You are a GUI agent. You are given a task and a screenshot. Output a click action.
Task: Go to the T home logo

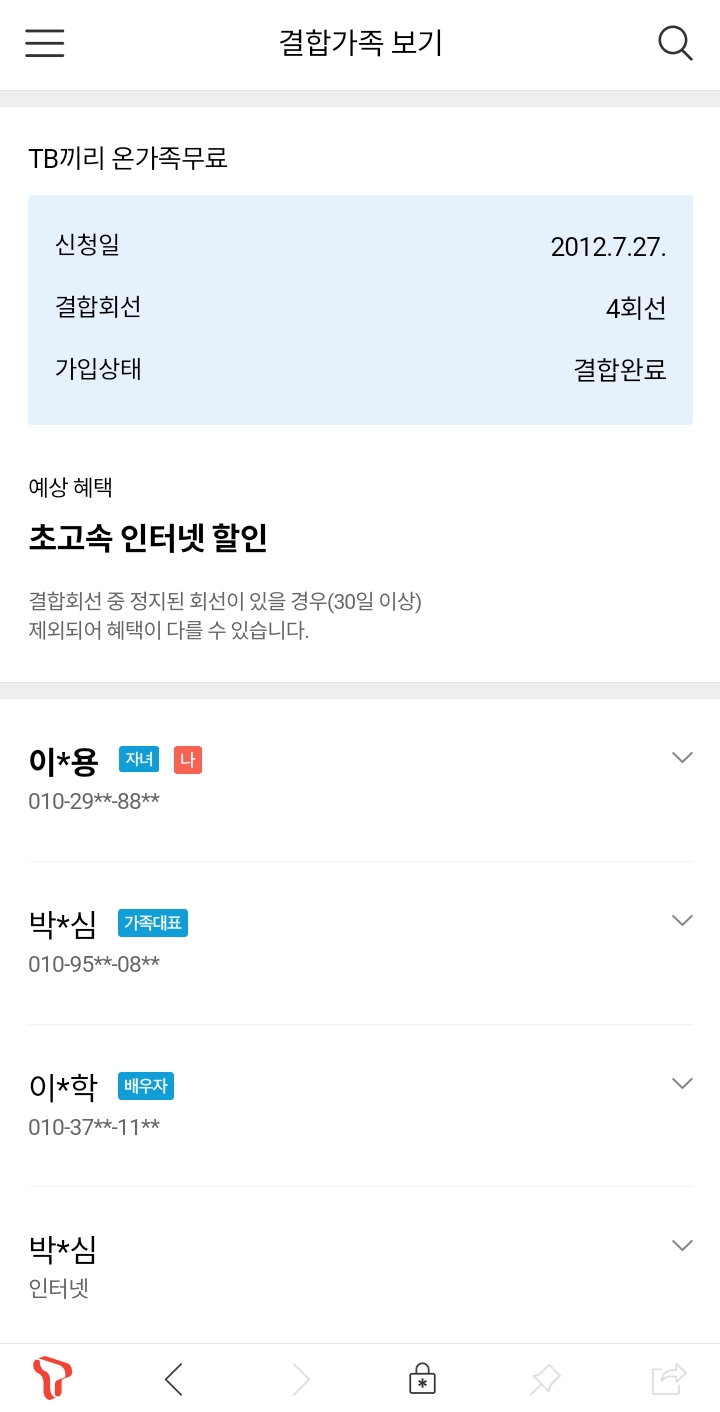[52, 1379]
